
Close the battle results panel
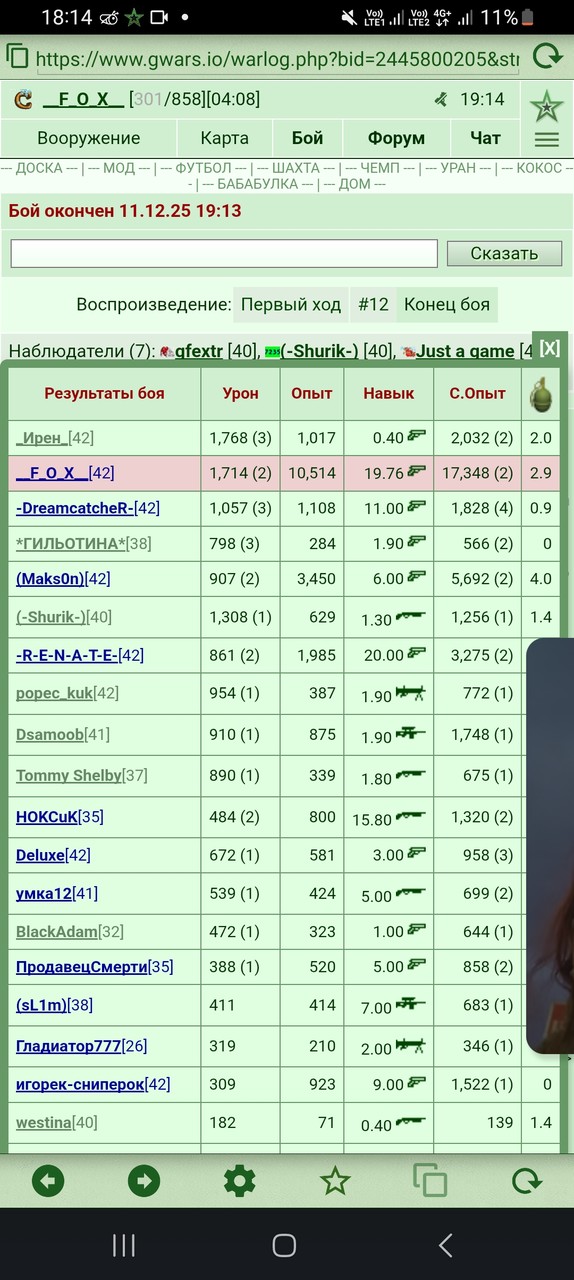click(x=550, y=348)
